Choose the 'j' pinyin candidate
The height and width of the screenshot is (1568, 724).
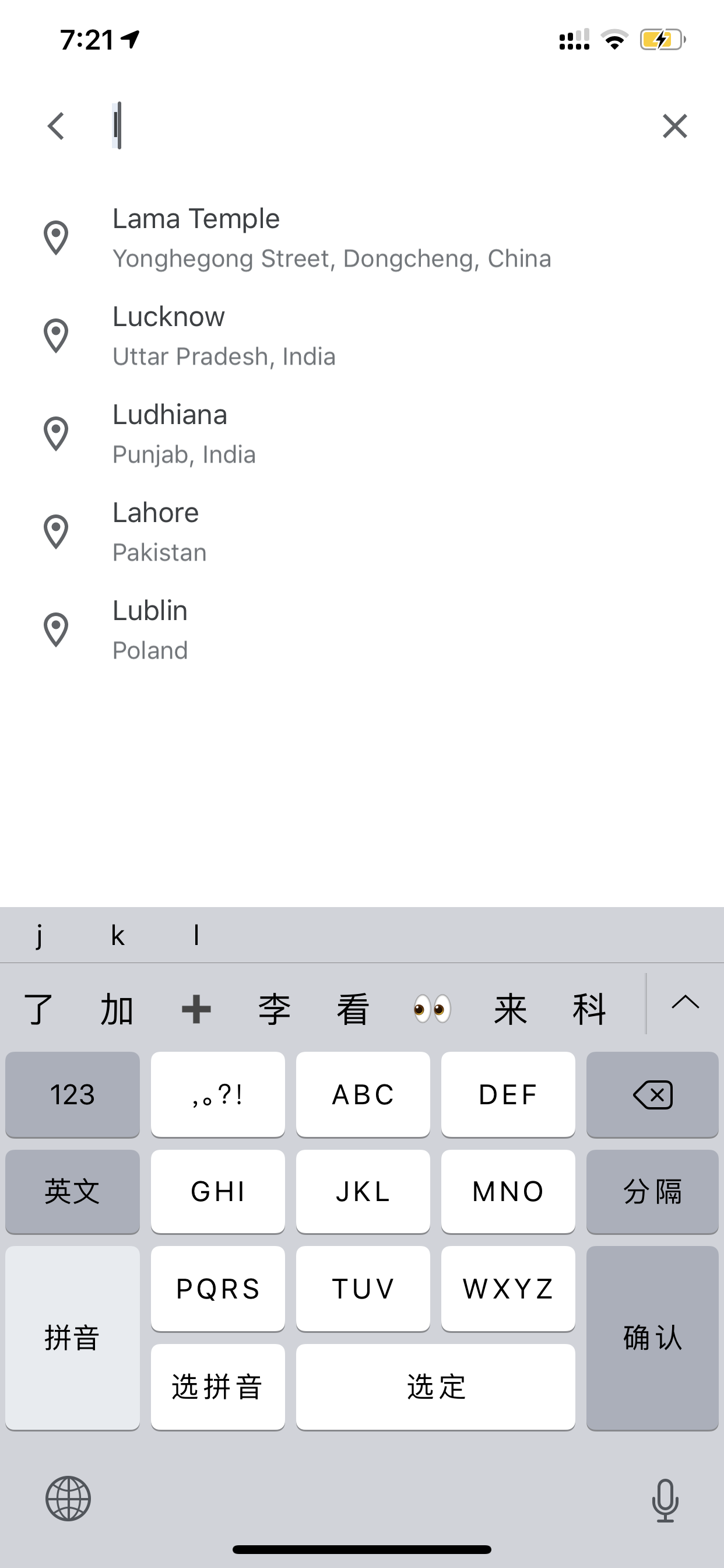(x=40, y=935)
